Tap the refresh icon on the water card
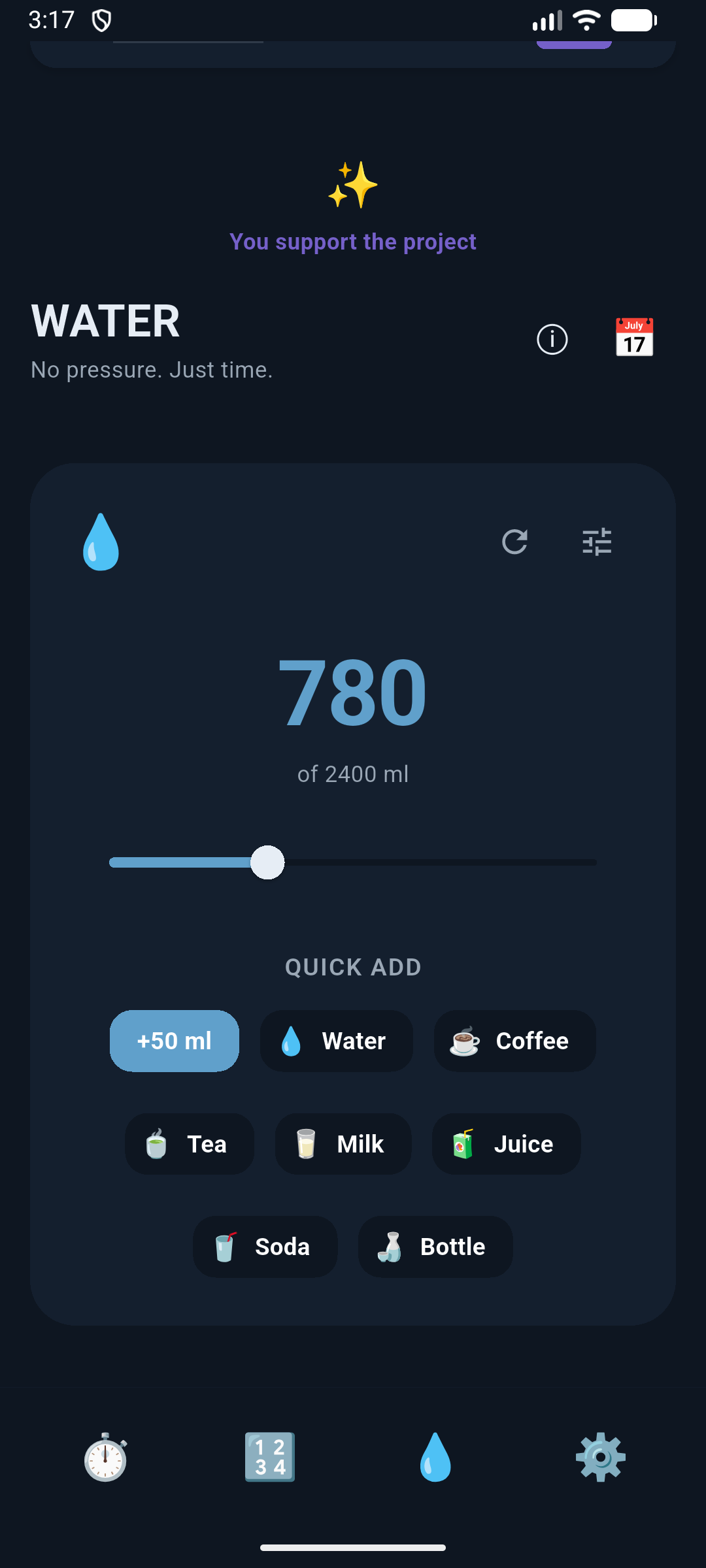Image resolution: width=706 pixels, height=1568 pixels. pos(516,542)
